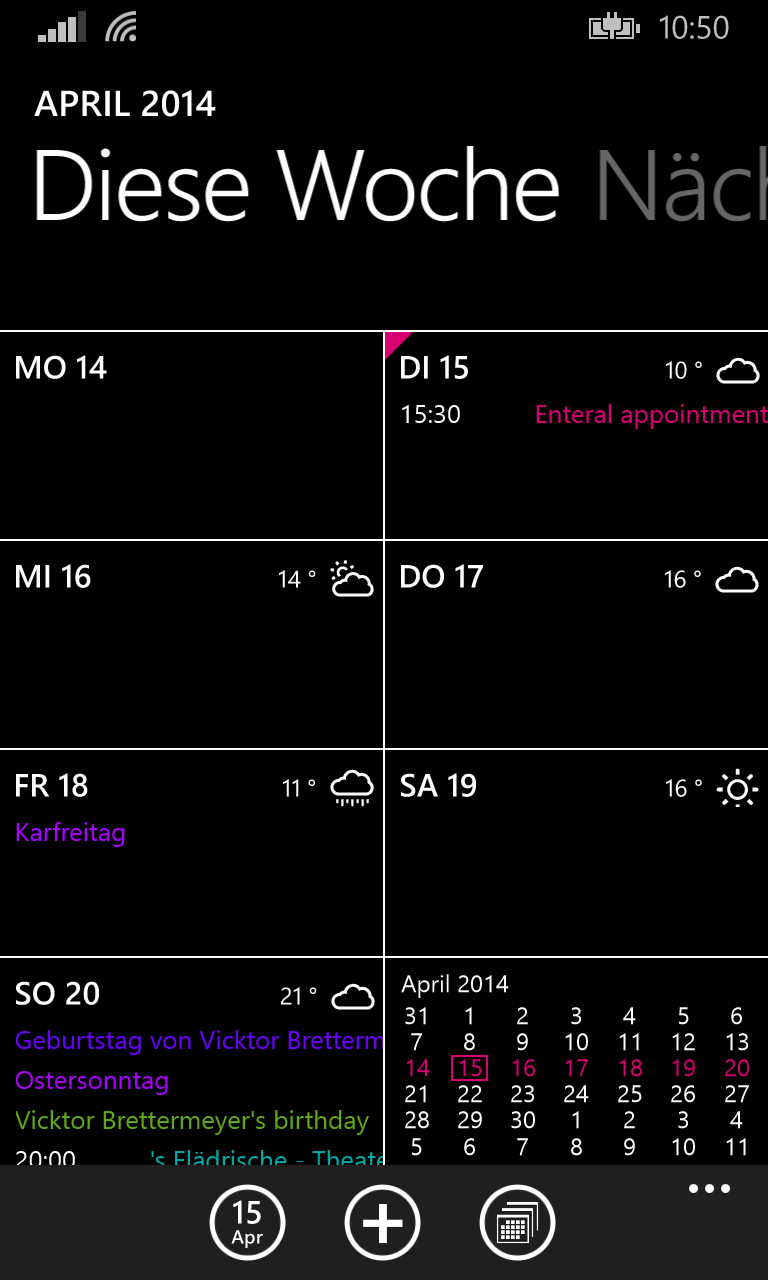
Task: Open Vicktor Brettermeyer's birthday entry
Action: (192, 1121)
